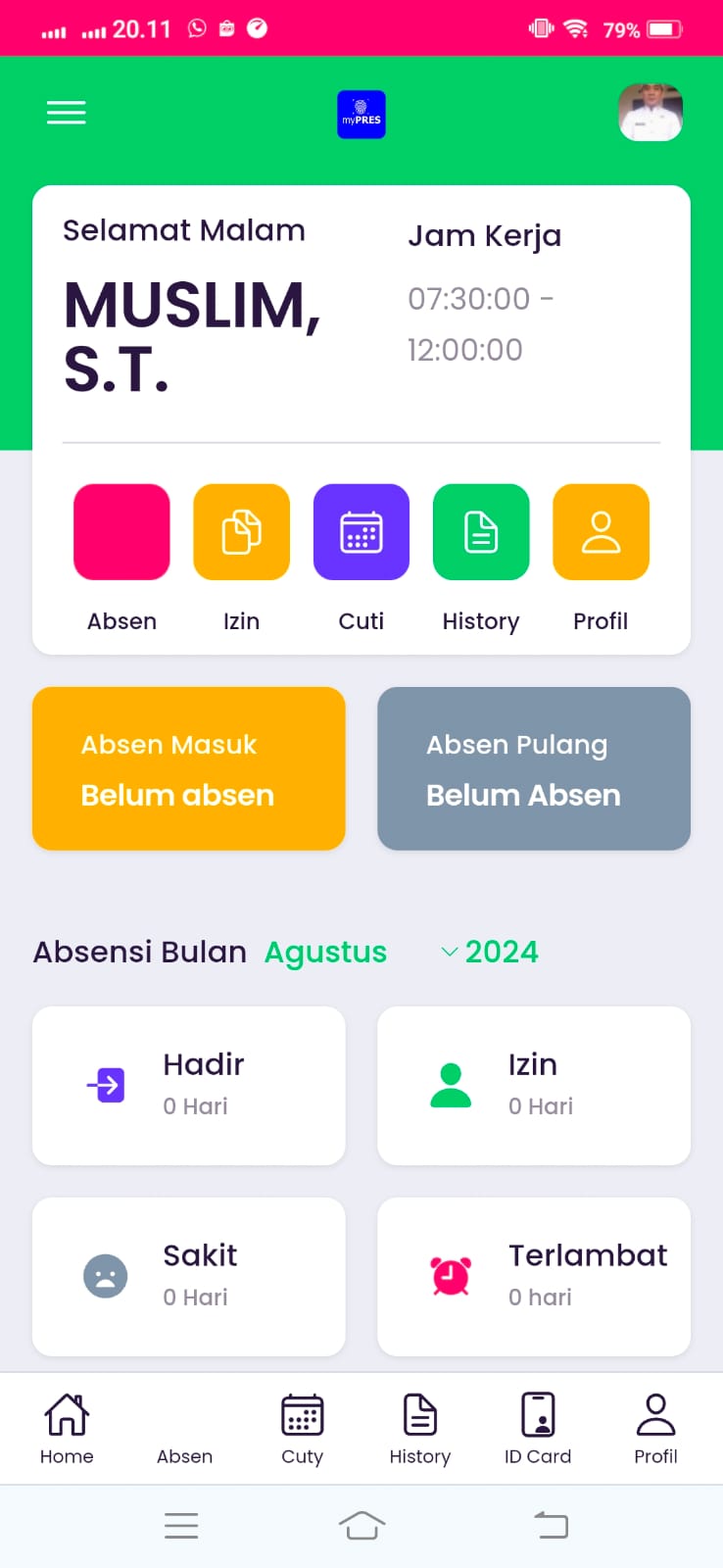Open the Sakit summary card
The height and width of the screenshot is (1568, 723).
coord(189,1277)
